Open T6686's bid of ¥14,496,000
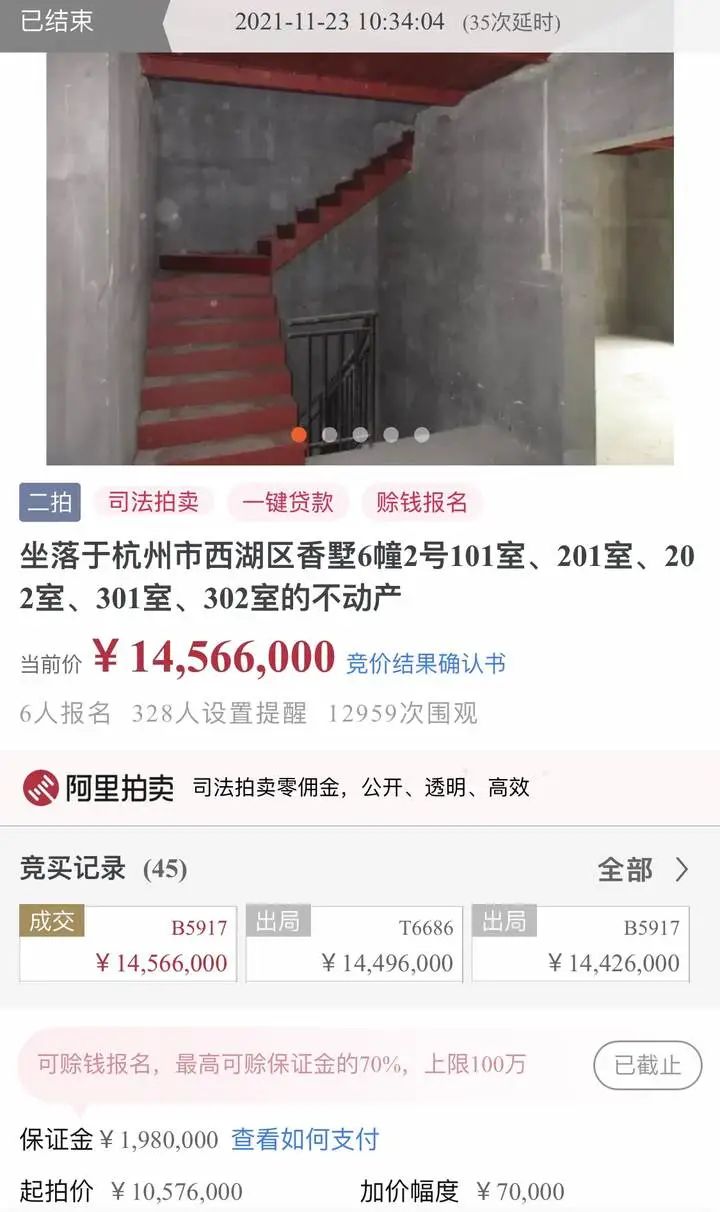This screenshot has width=720, height=1212. (354, 944)
